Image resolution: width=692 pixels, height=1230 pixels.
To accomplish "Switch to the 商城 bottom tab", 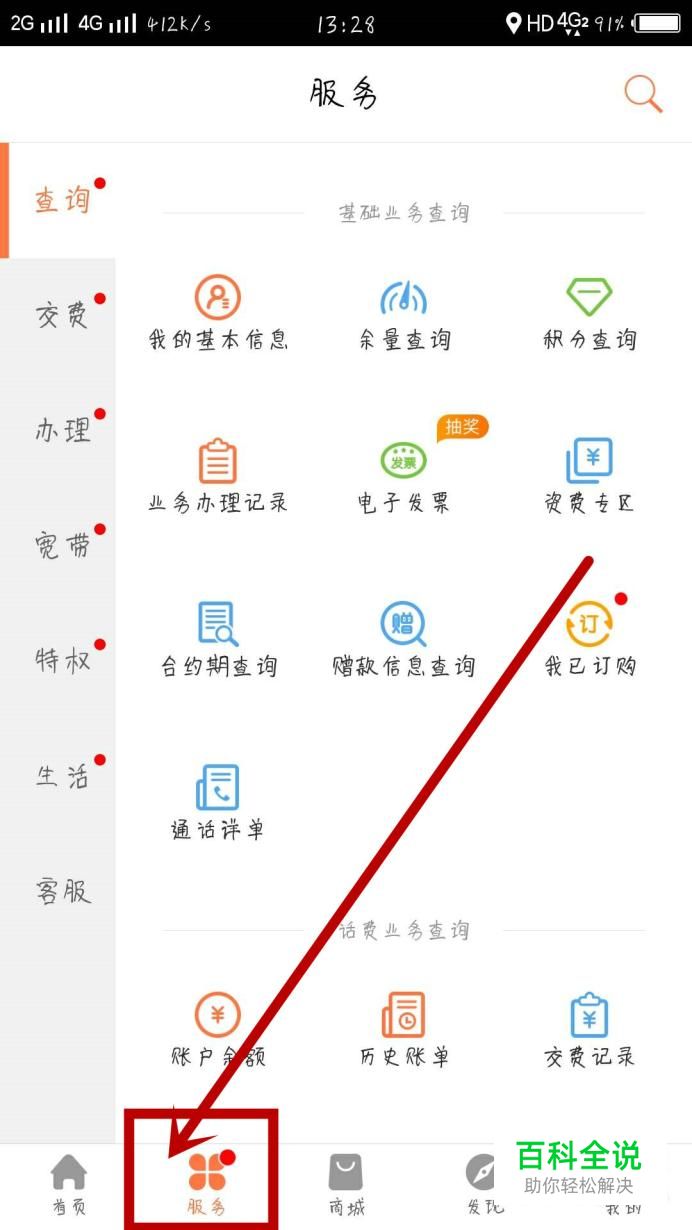I will (x=345, y=1185).
